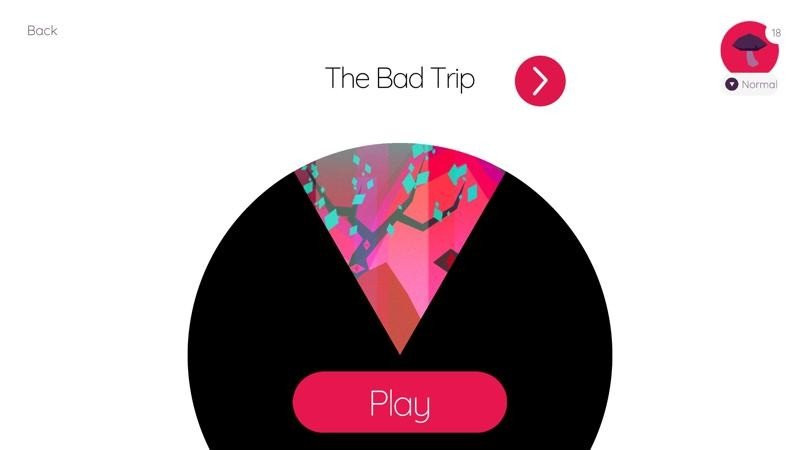The height and width of the screenshot is (450, 800).
Task: Go back using the Back link
Action: pyautogui.click(x=42, y=31)
